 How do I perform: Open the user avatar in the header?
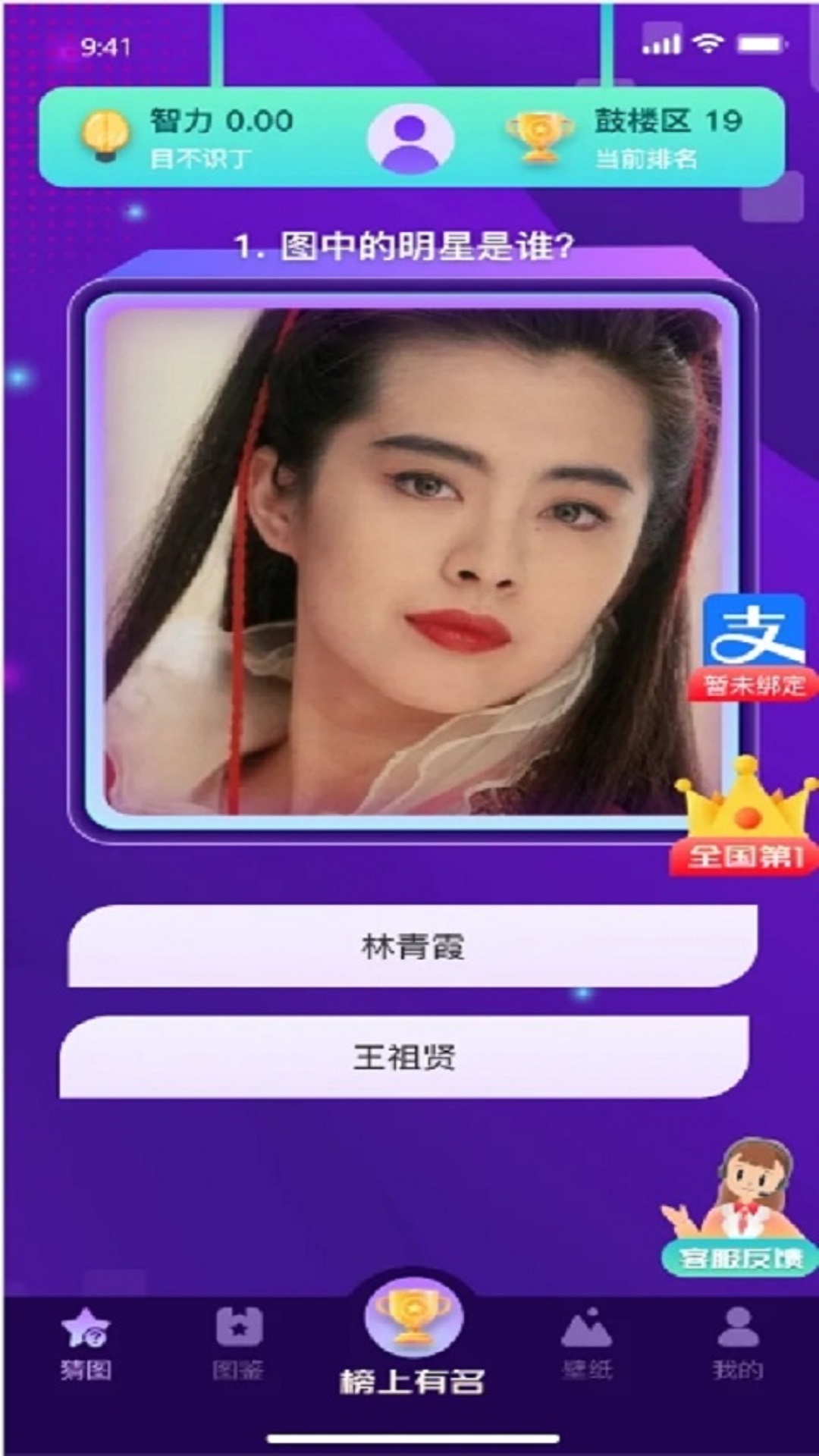(x=411, y=139)
